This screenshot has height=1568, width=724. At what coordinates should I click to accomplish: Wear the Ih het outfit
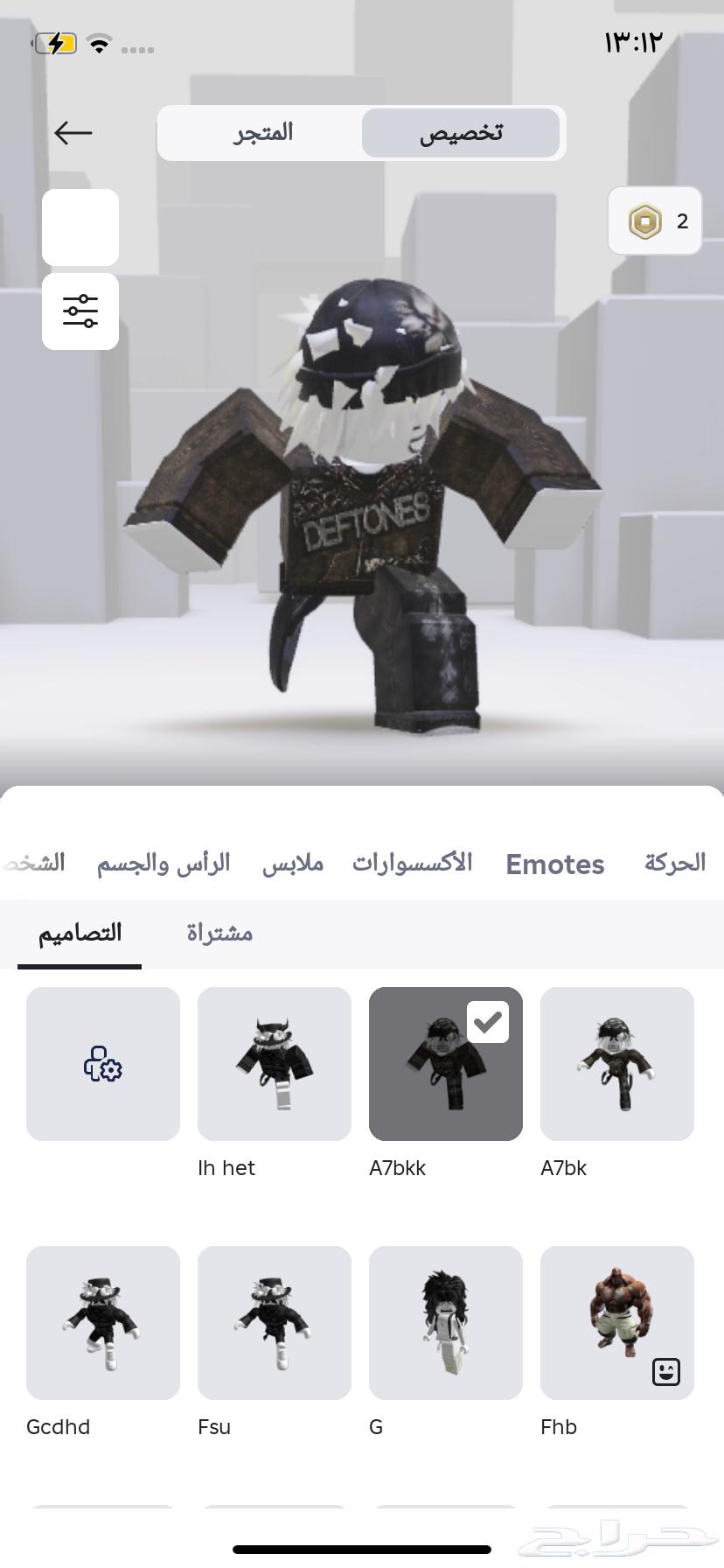click(x=275, y=1064)
